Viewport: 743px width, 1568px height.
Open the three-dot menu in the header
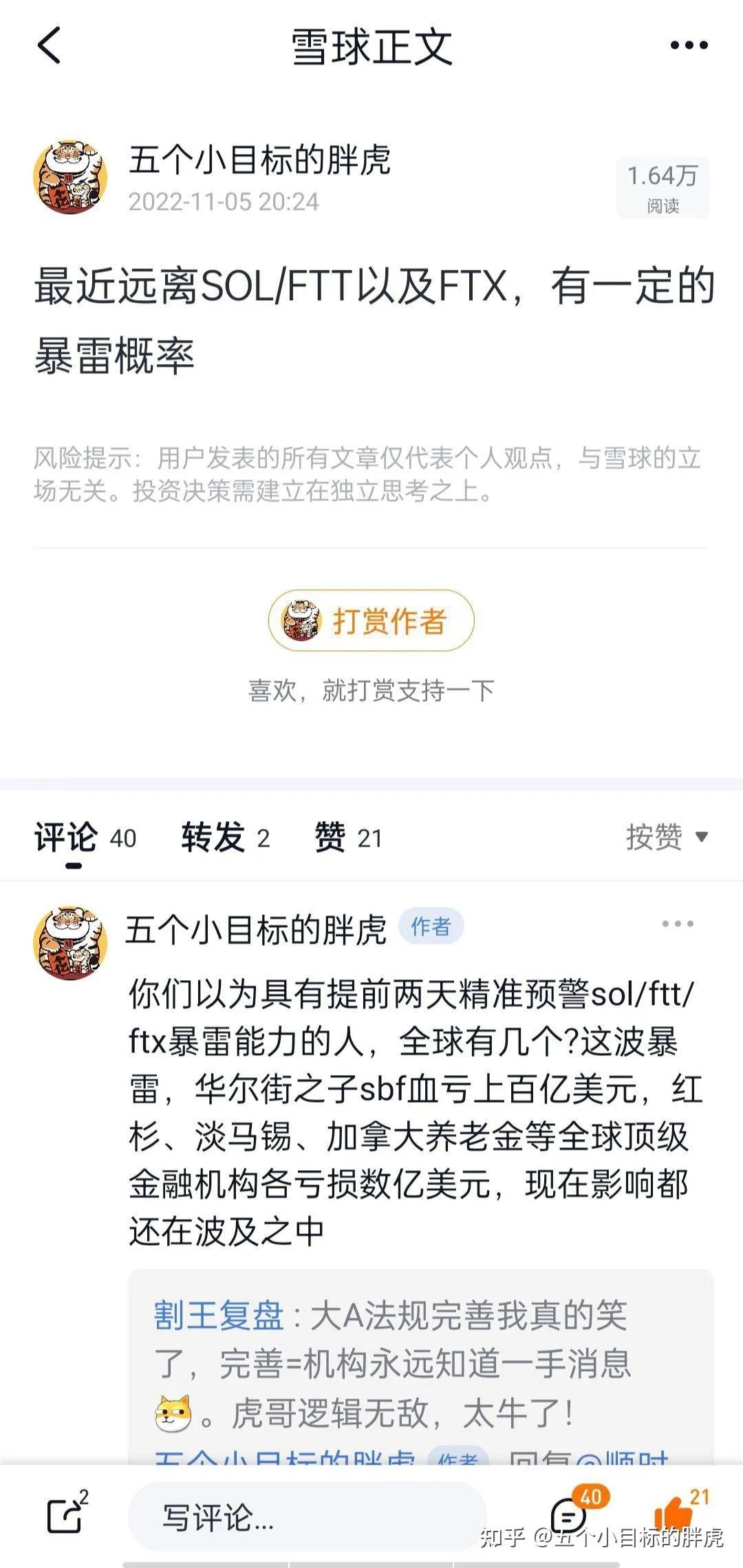pyautogui.click(x=689, y=45)
